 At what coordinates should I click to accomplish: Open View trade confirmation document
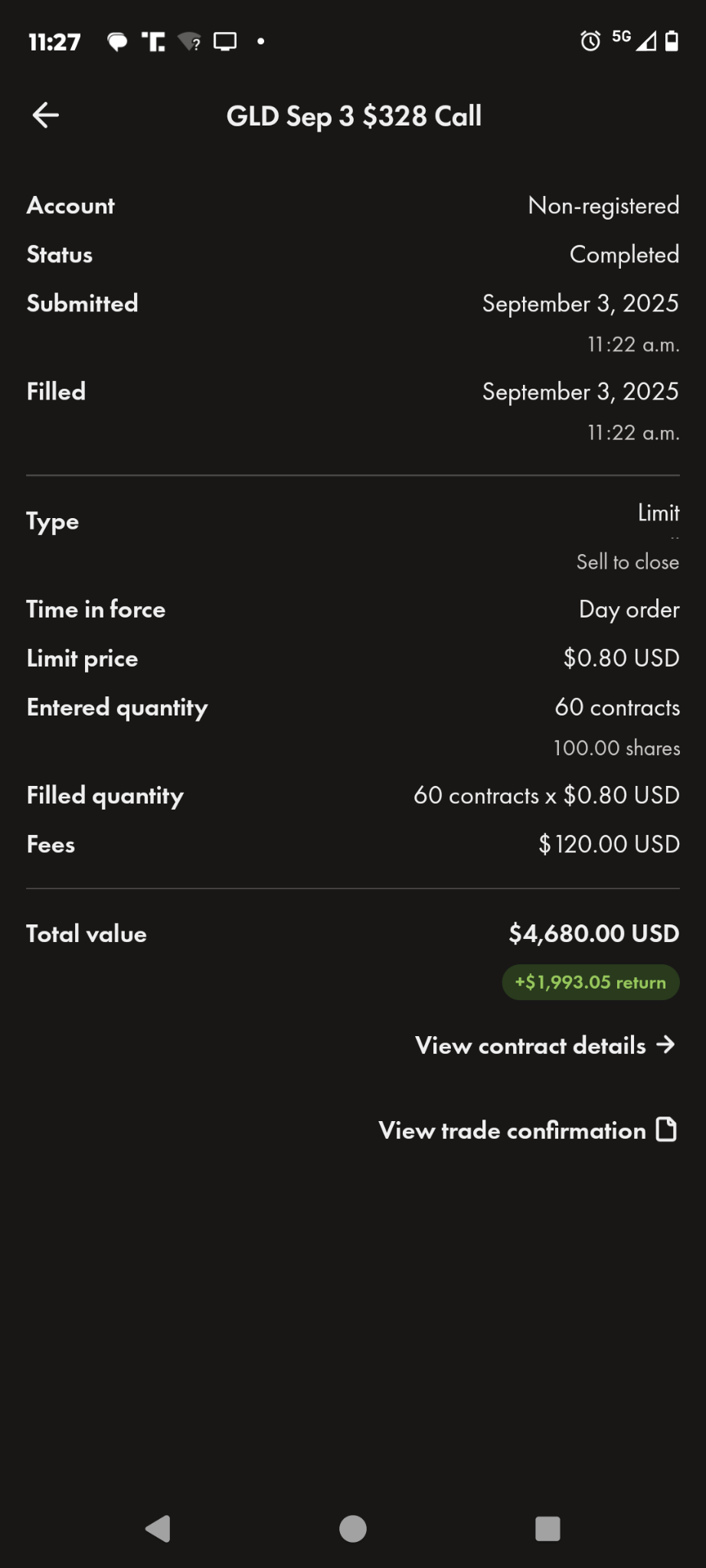pyautogui.click(x=528, y=1130)
